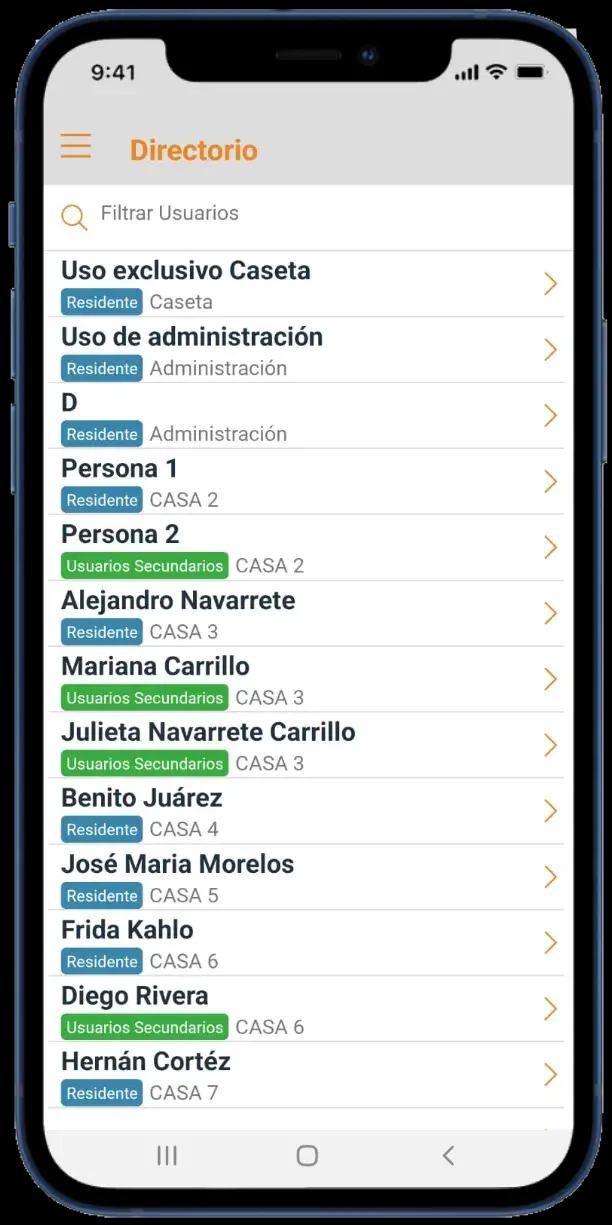The height and width of the screenshot is (1225, 612).
Task: Open the hamburger drawer menu
Action: click(76, 147)
